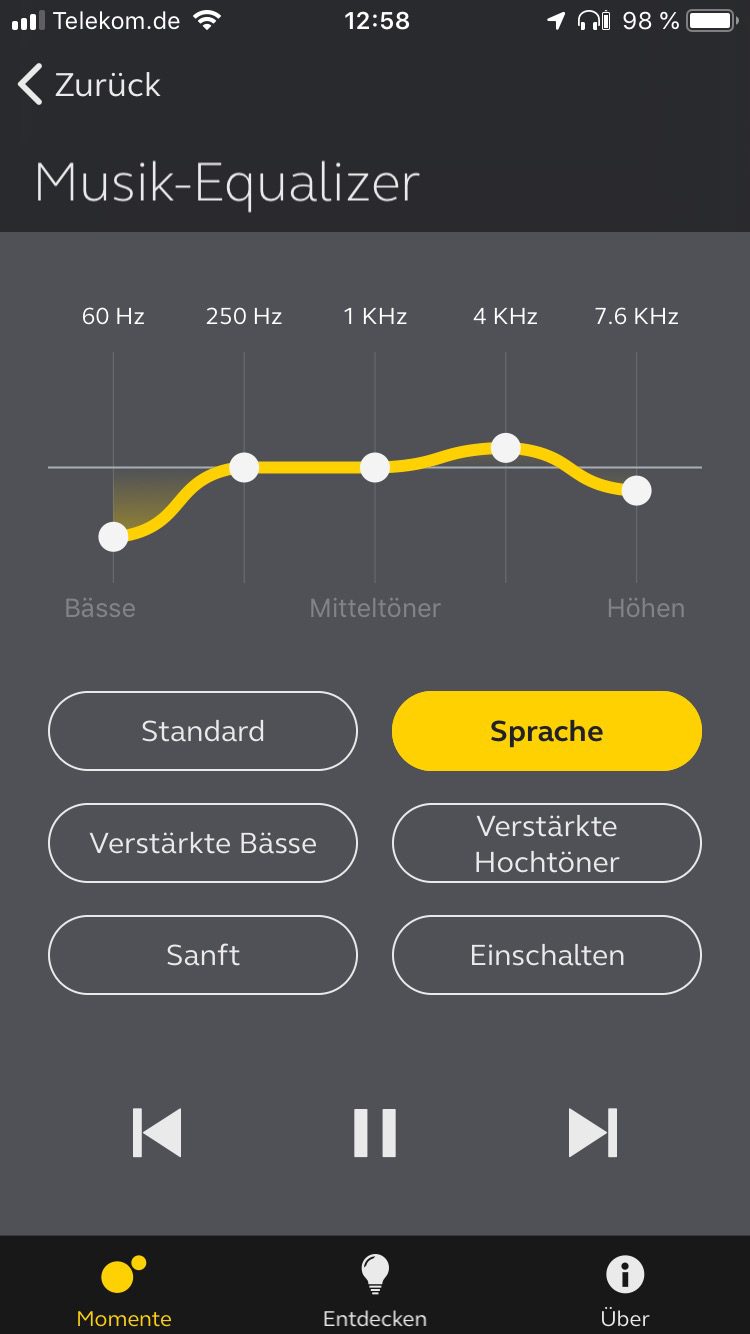Screen dimensions: 750x1334
Task: Tap the Einschalten preset button
Action: [546, 955]
